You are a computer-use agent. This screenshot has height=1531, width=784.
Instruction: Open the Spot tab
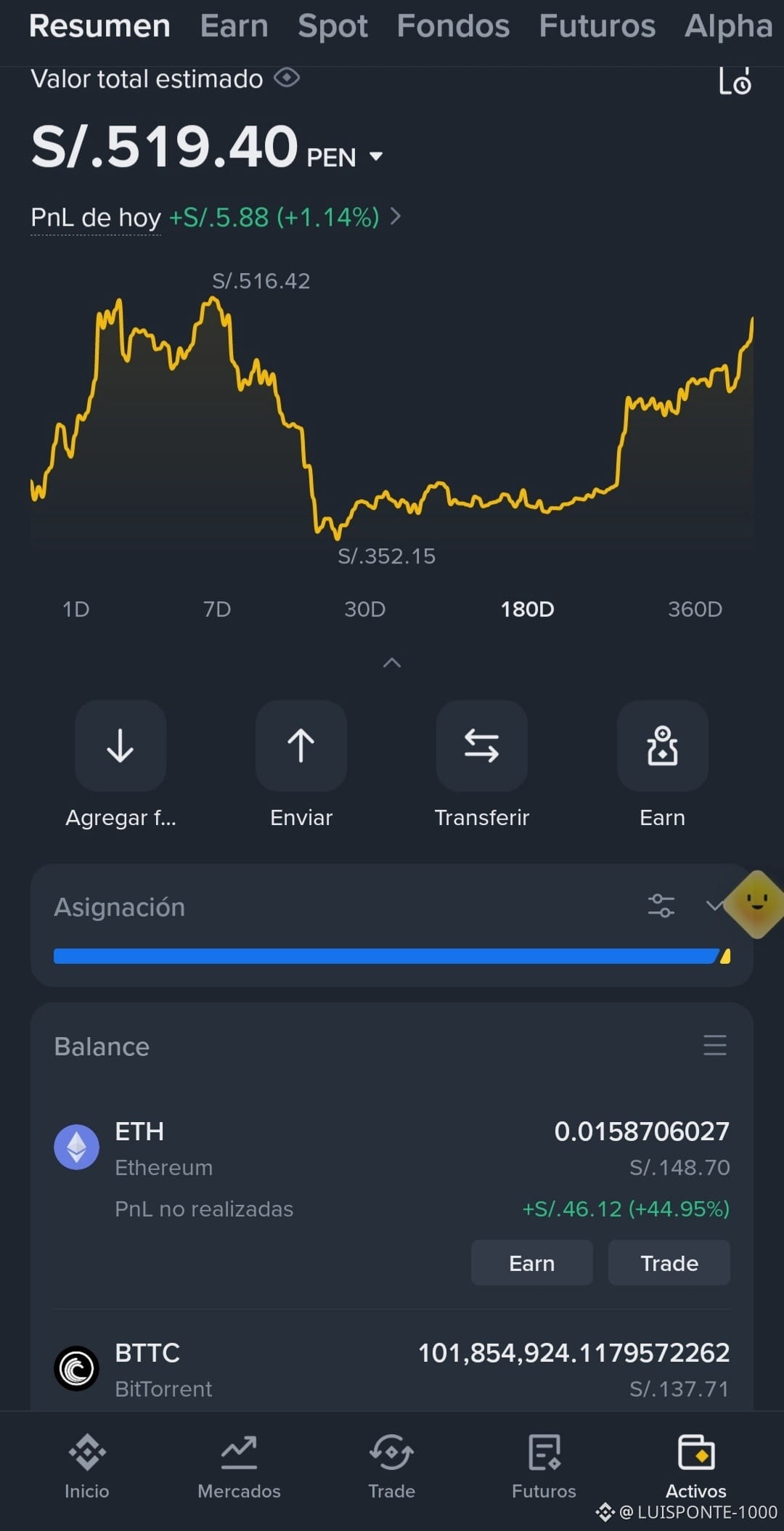pyautogui.click(x=332, y=26)
